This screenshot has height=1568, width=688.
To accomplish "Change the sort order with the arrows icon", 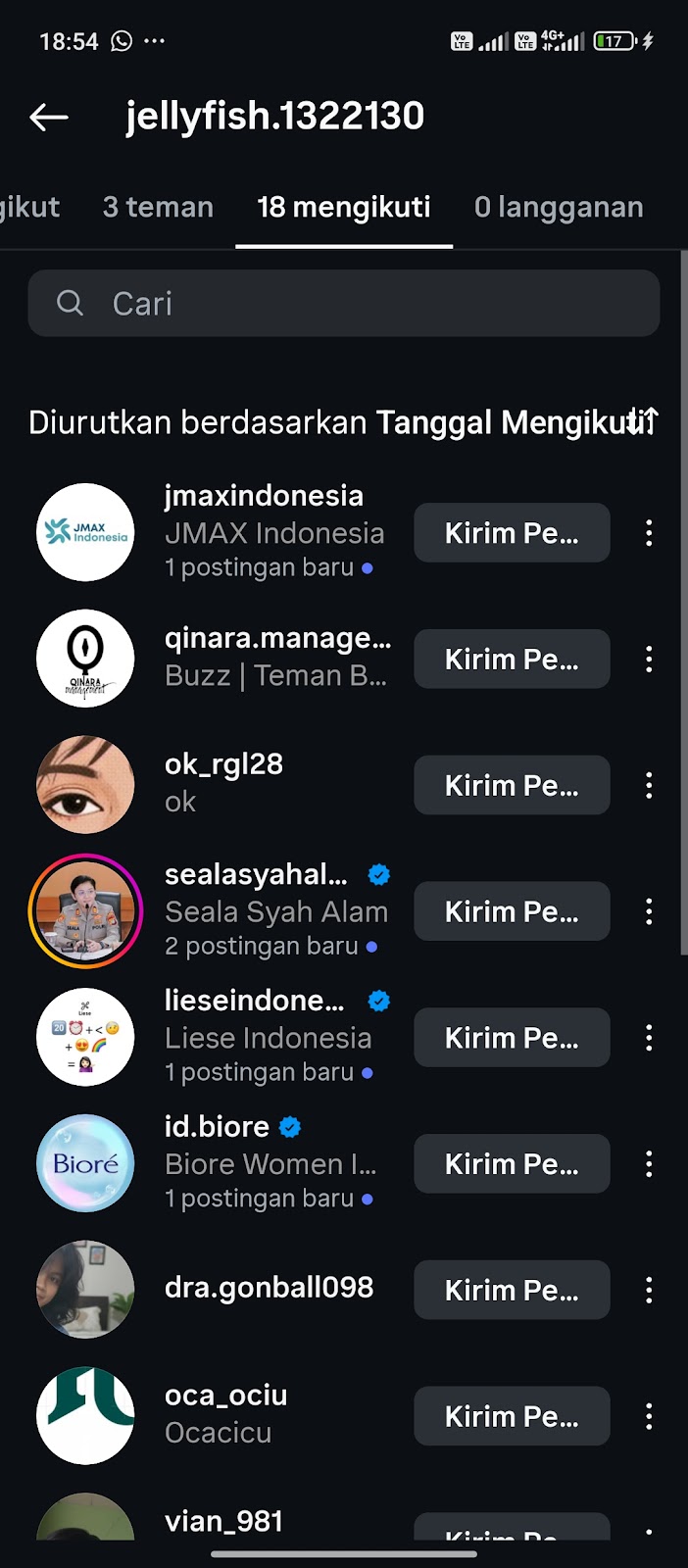I will [x=644, y=421].
